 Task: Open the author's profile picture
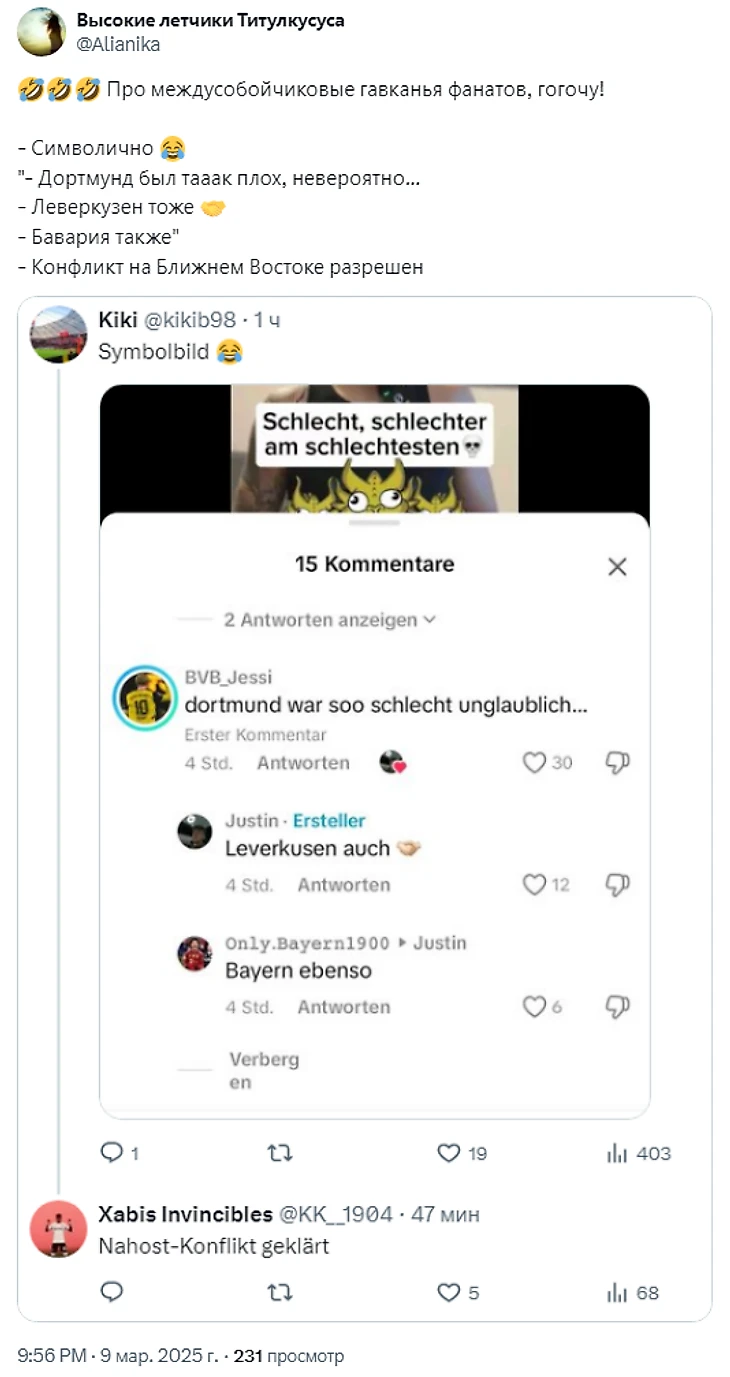42,32
